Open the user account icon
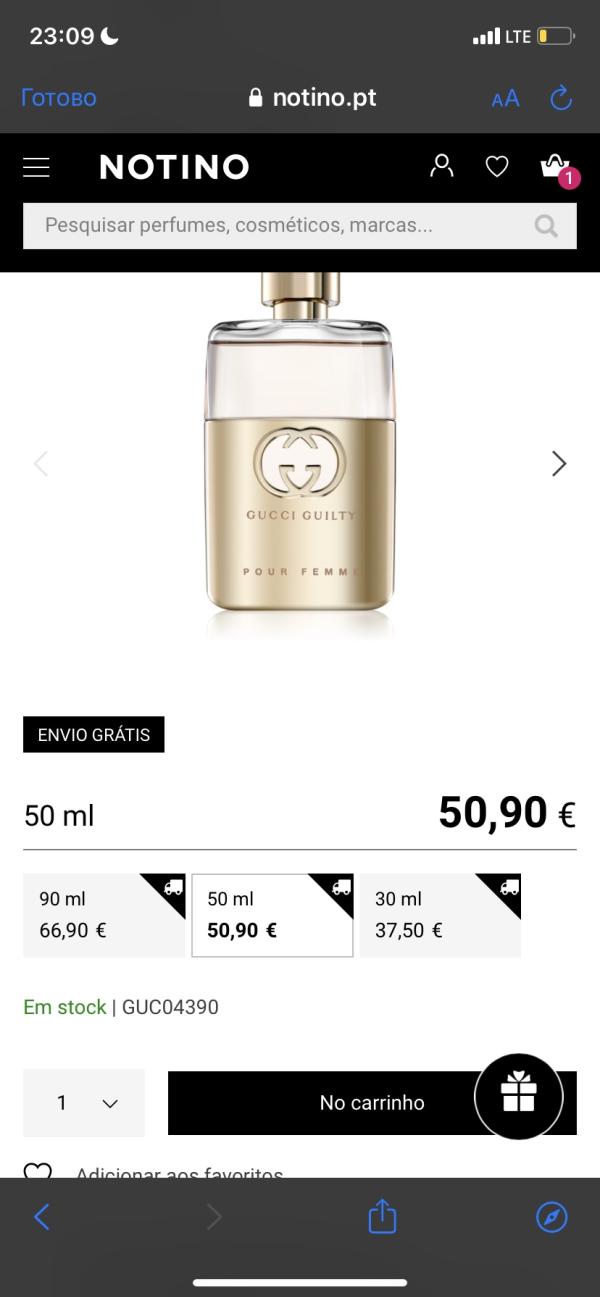This screenshot has width=600, height=1297. (x=441, y=166)
